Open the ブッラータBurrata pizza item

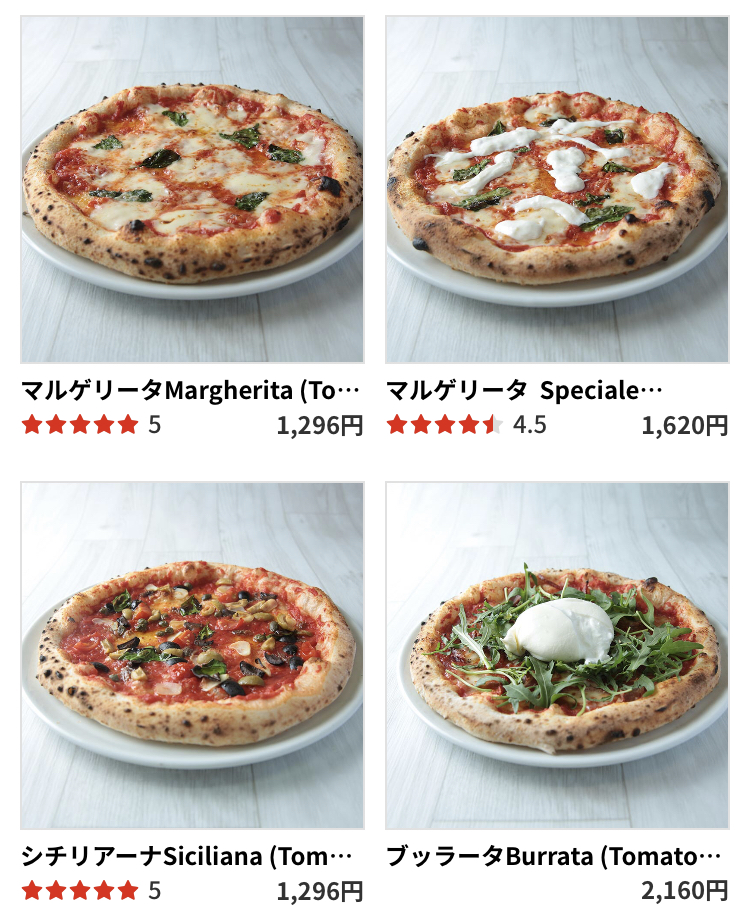(x=557, y=655)
